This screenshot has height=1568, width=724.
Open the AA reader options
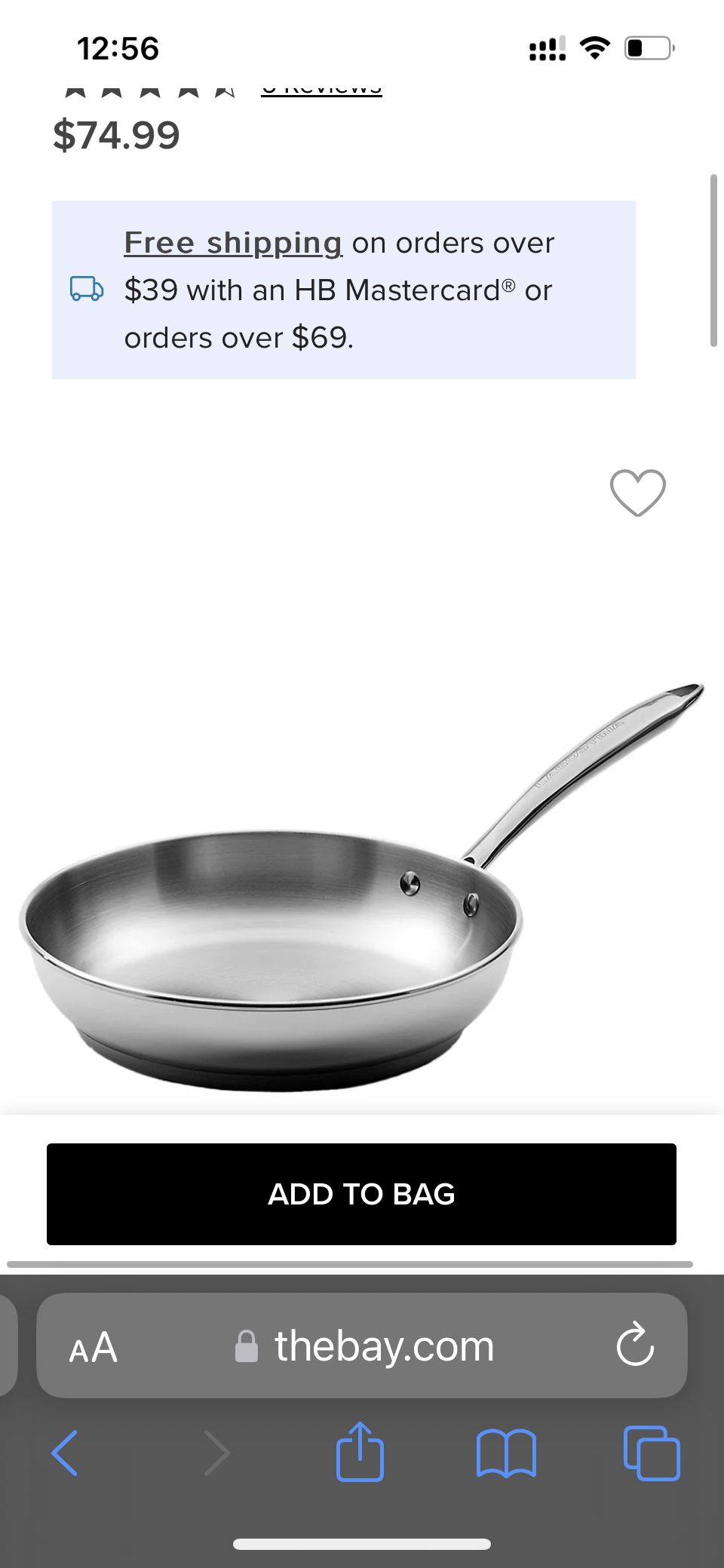tap(94, 1347)
